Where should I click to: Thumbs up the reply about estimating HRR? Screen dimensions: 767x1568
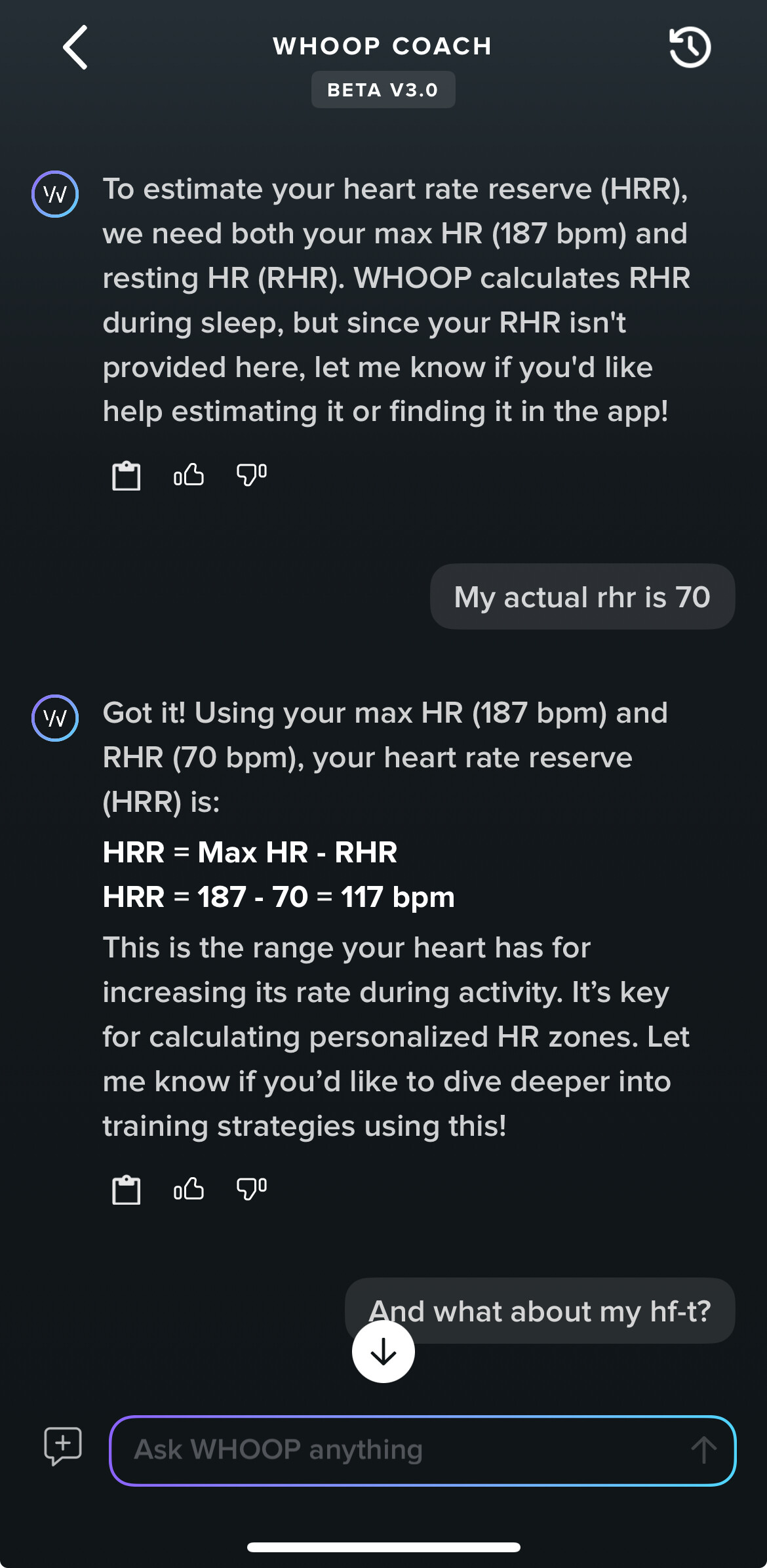(x=189, y=474)
